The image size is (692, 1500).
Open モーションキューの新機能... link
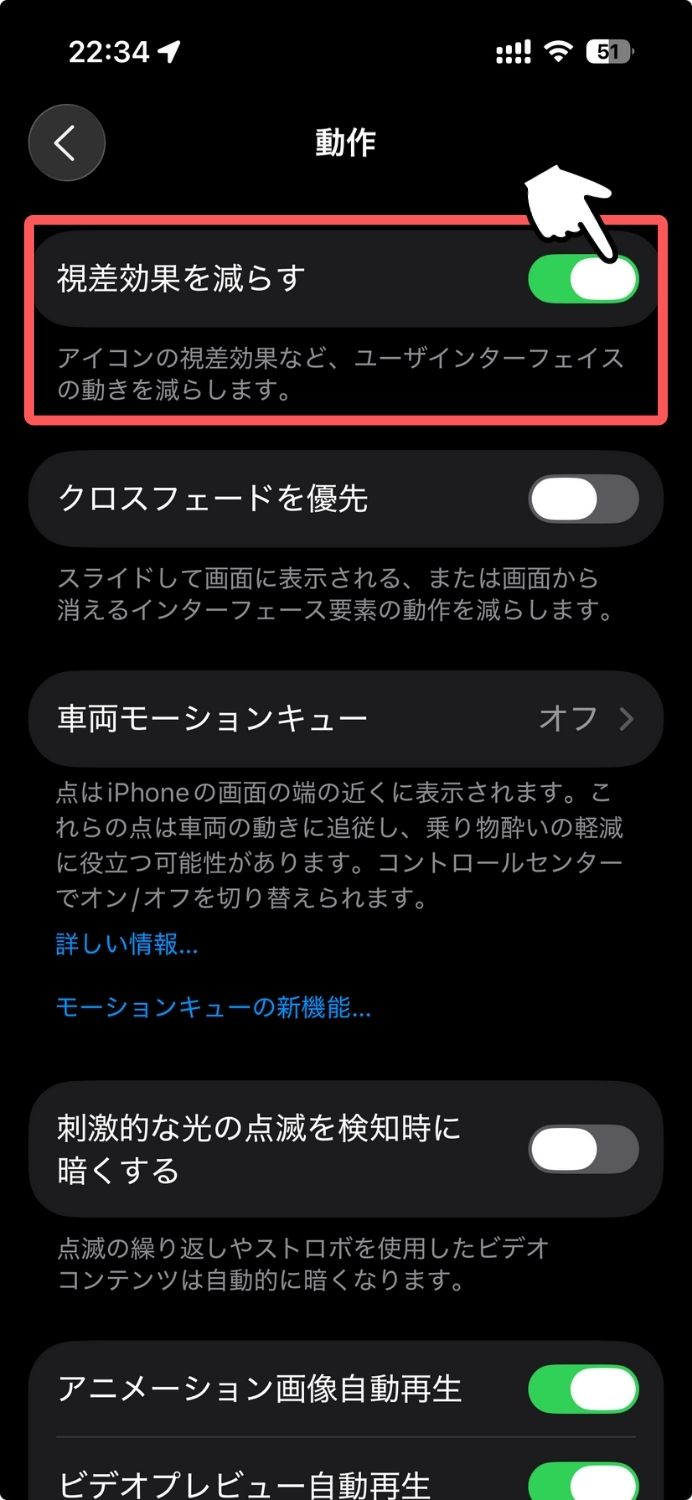(x=213, y=1007)
